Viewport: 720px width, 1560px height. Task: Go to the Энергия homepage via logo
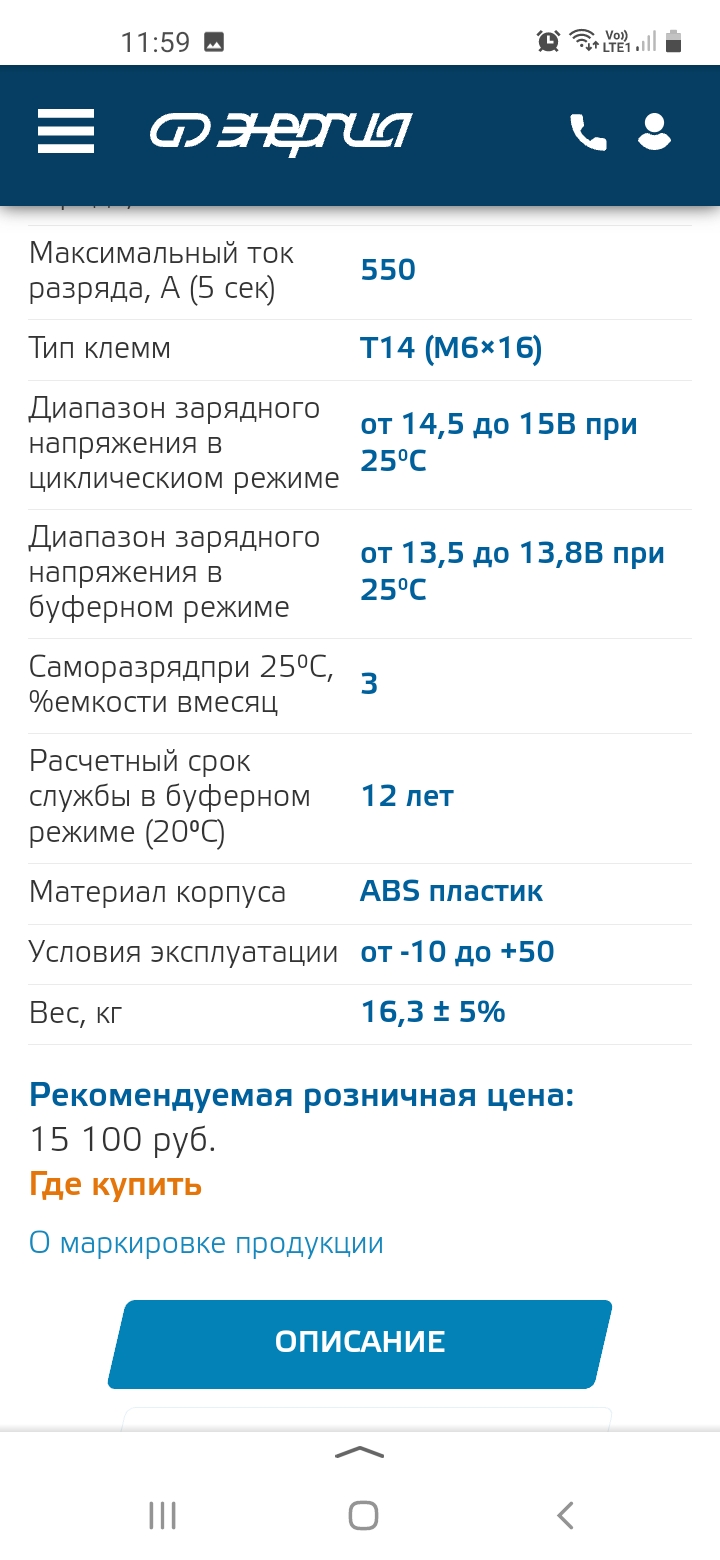tap(281, 132)
